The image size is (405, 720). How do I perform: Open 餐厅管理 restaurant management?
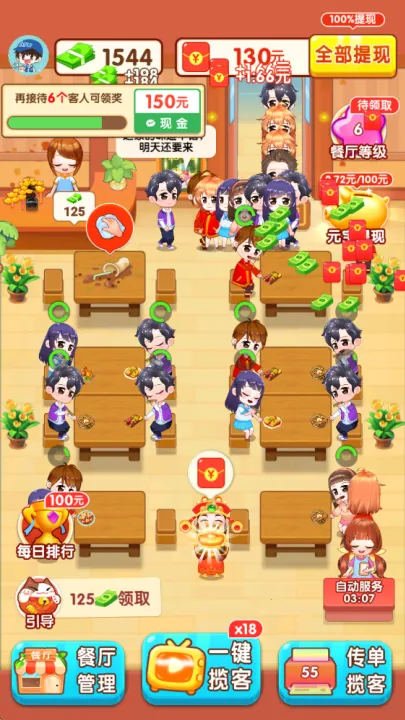click(68, 672)
